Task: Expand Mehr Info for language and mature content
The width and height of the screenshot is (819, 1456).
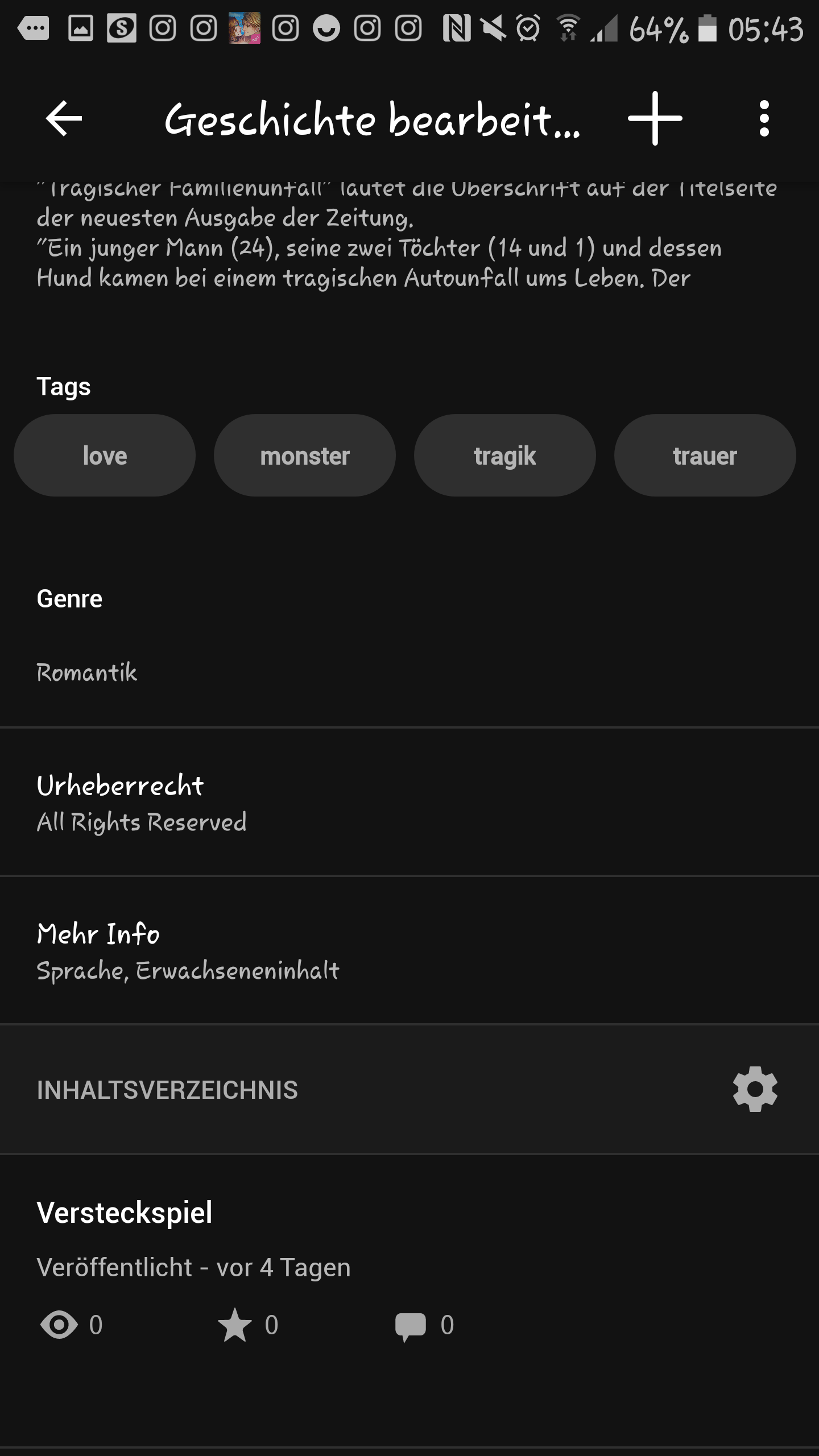Action: pos(409,950)
